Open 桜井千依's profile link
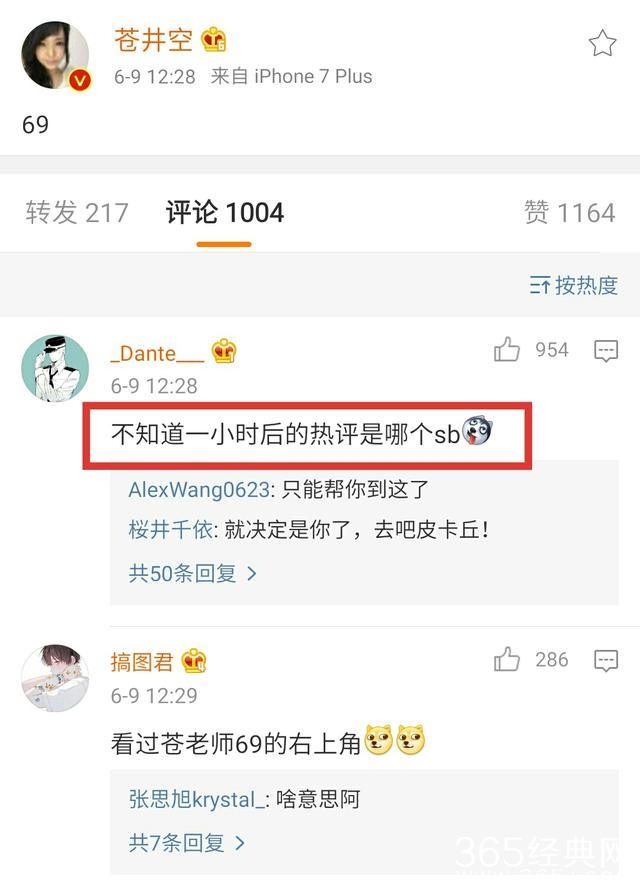 (x=170, y=530)
